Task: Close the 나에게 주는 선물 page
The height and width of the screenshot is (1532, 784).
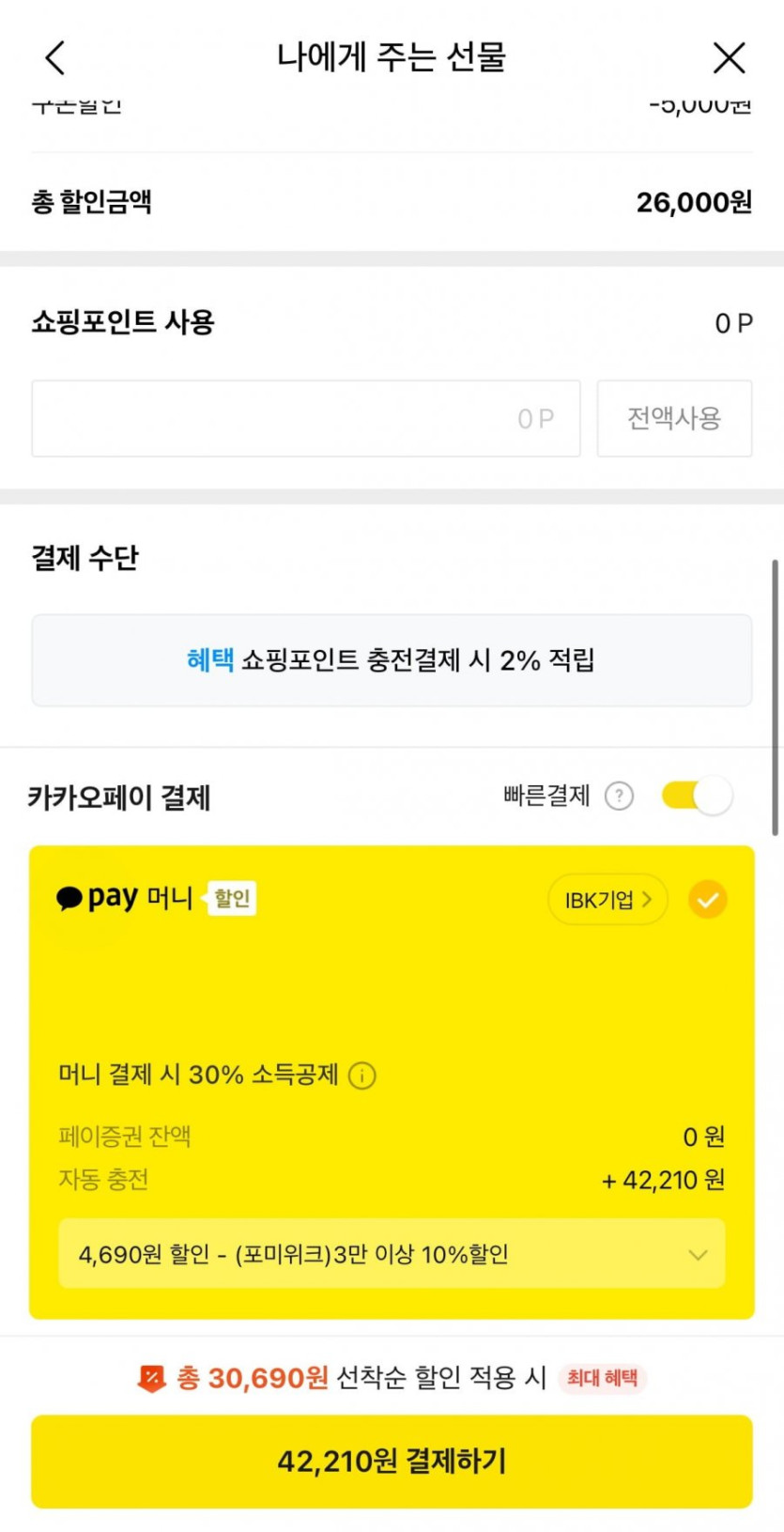Action: click(729, 57)
